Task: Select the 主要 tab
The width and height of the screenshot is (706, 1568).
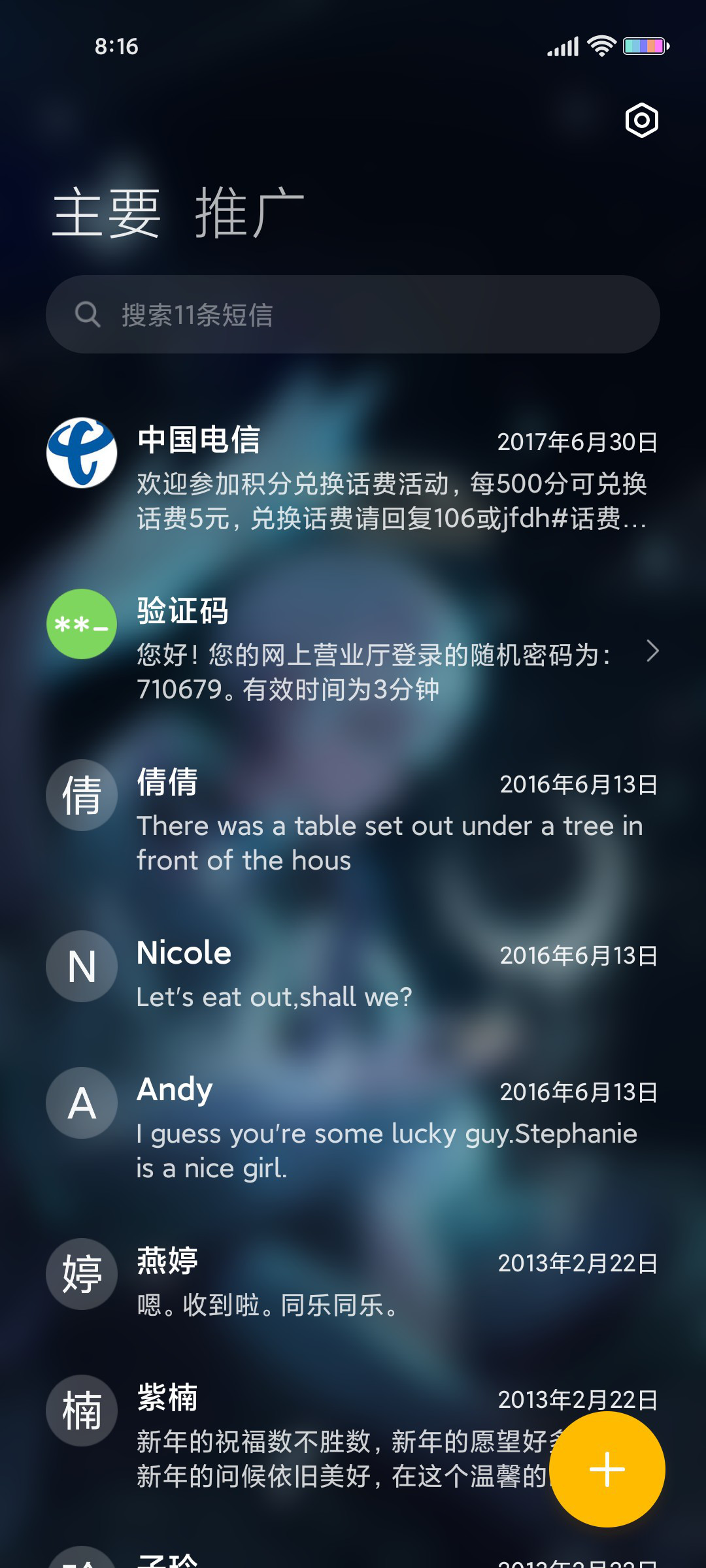Action: 107,213
